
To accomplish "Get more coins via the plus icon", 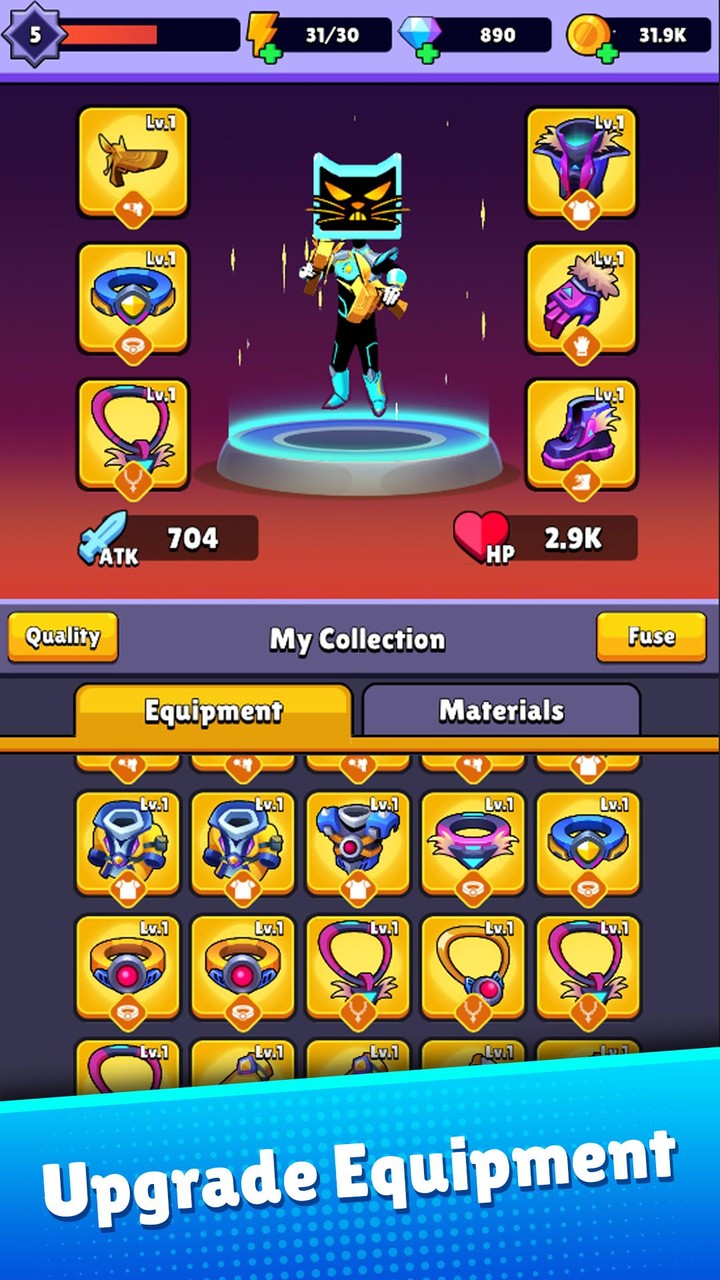I will pos(606,51).
